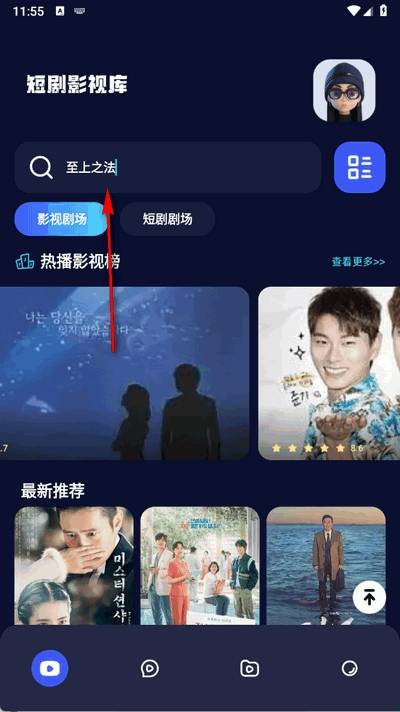Open the profile avatar

coord(344,91)
